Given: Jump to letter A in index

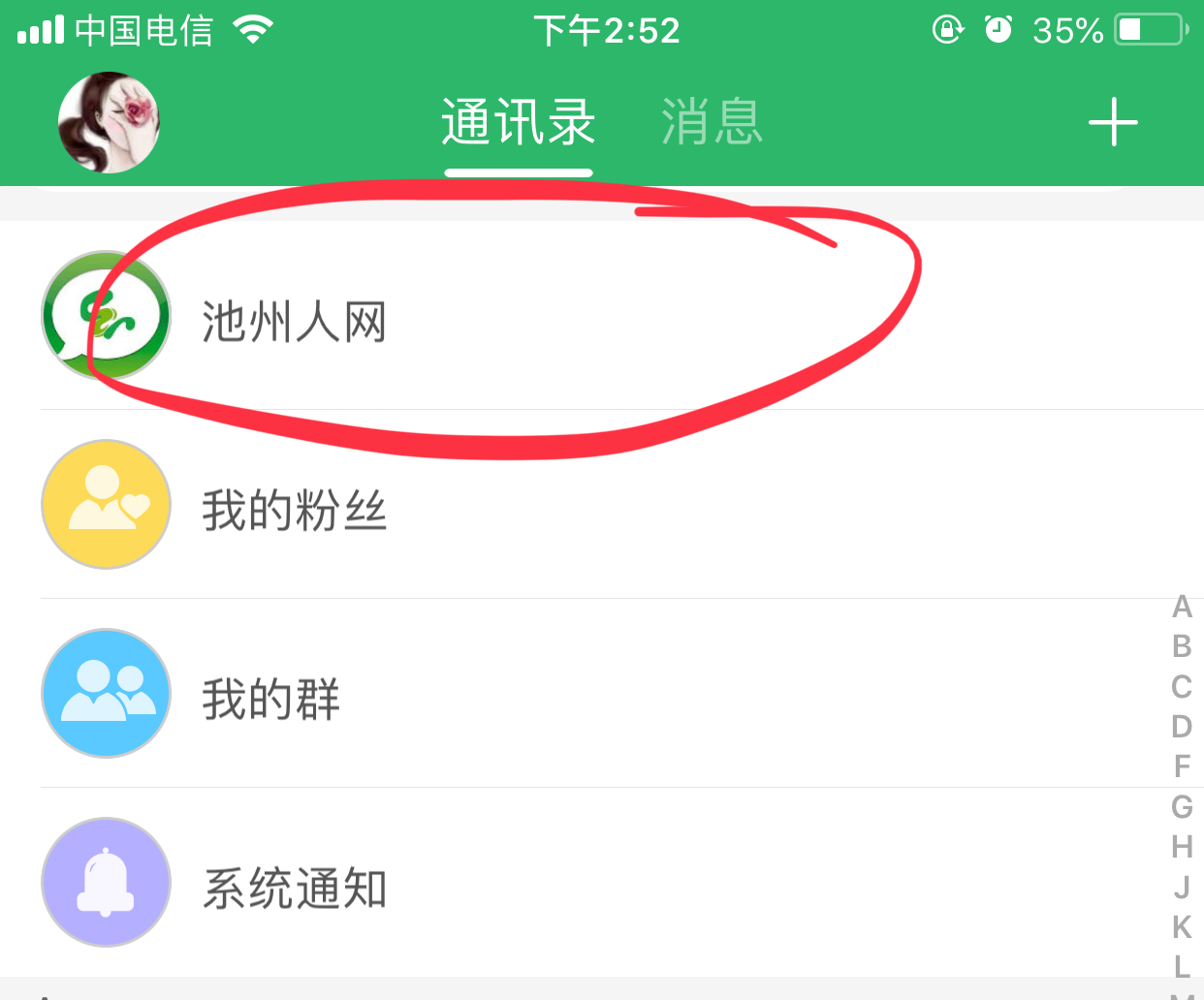Looking at the screenshot, I should tap(1182, 607).
